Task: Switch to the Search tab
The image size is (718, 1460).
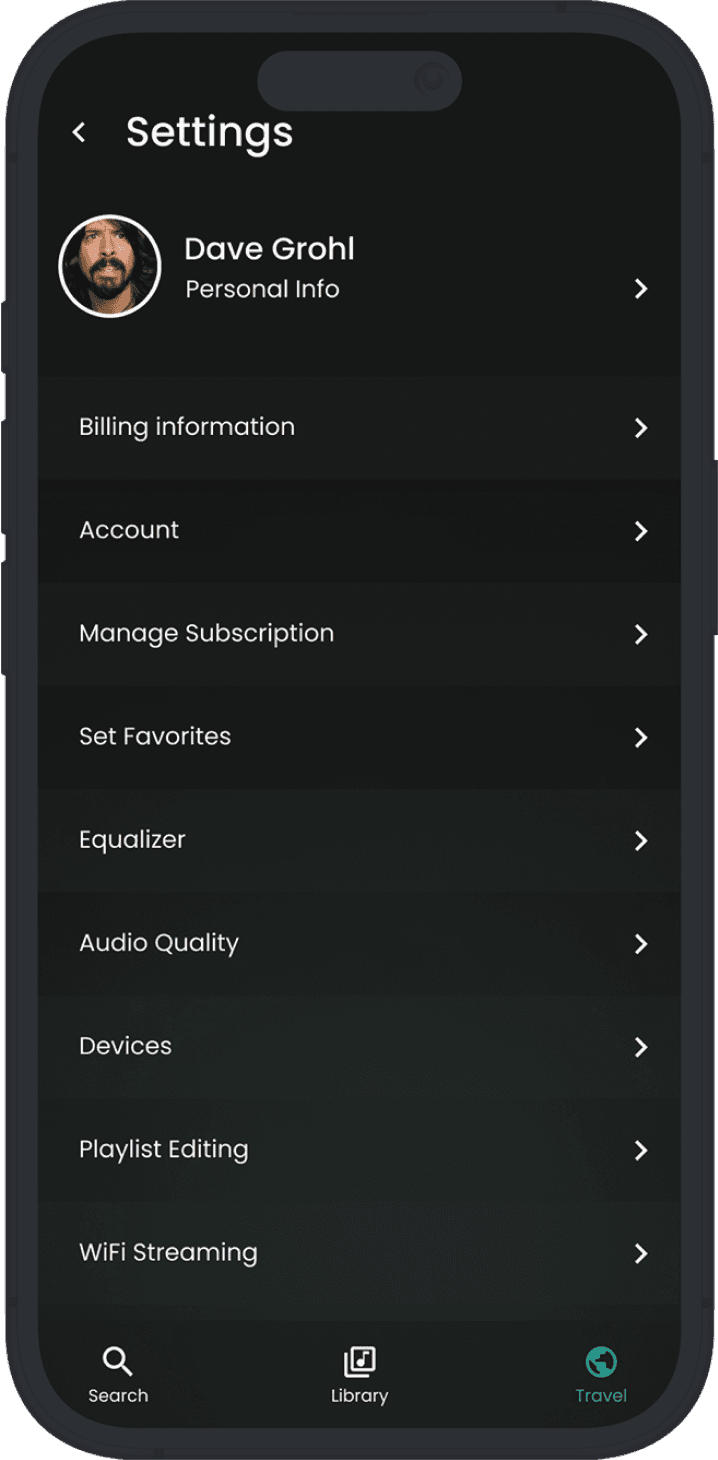Action: coord(118,1374)
